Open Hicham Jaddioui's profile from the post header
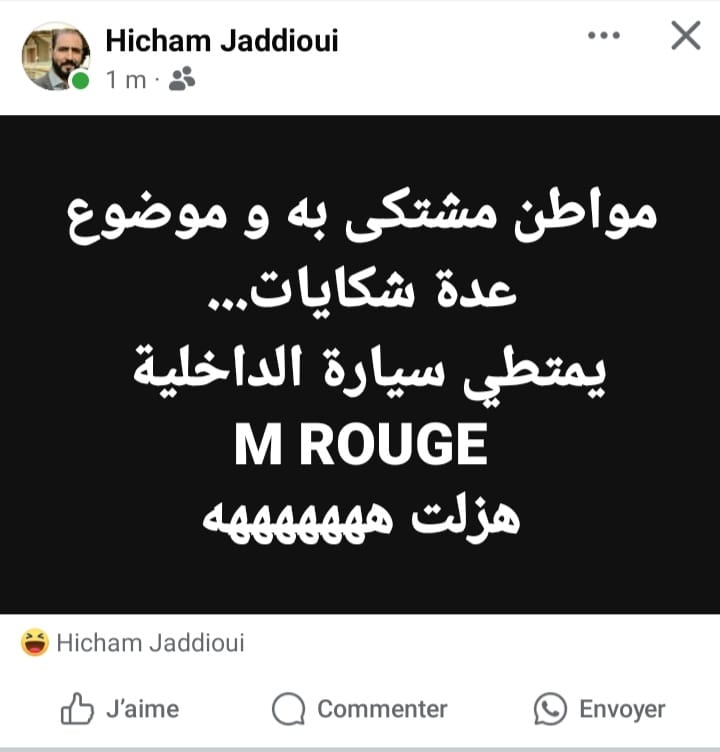This screenshot has height=752, width=720. [x=222, y=41]
